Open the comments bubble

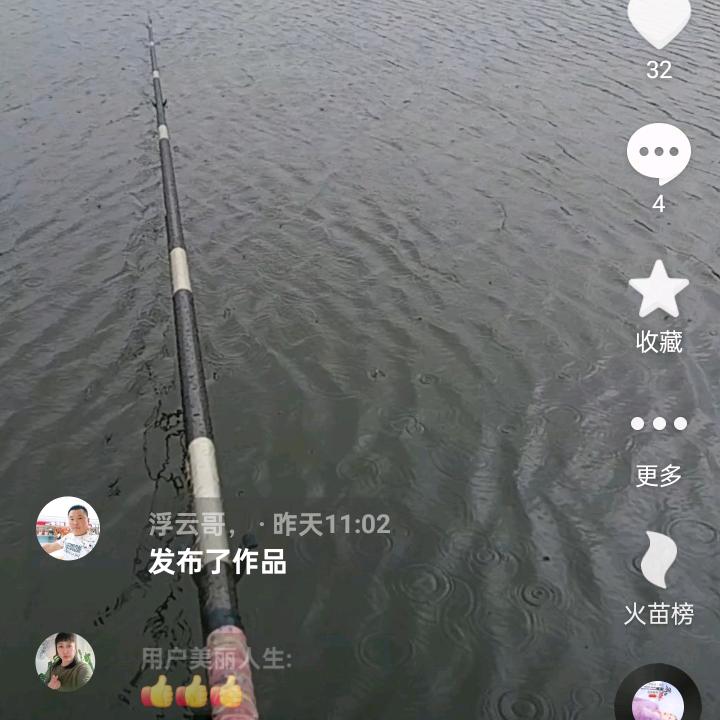(659, 155)
